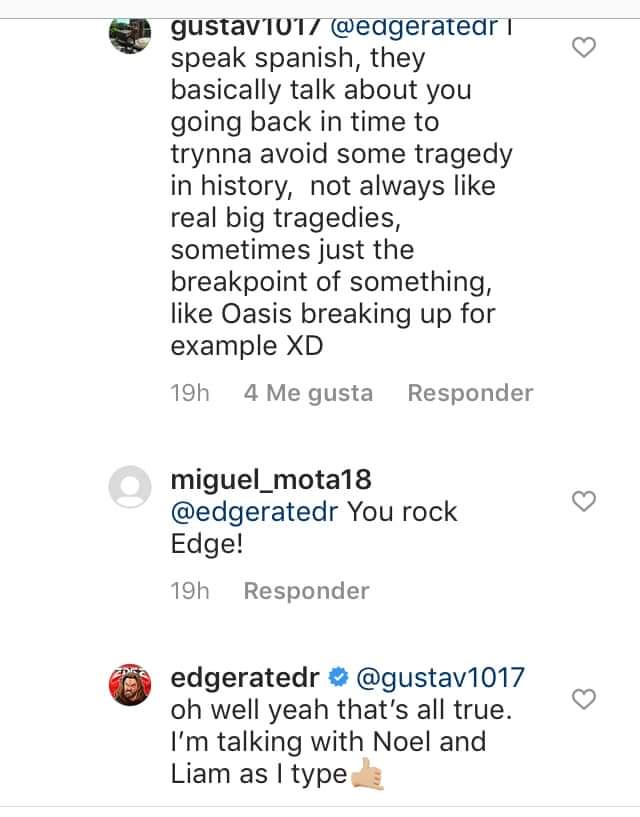View who liked gustav1017's comment
Image resolution: width=640 pixels, height=817 pixels.
click(x=308, y=393)
